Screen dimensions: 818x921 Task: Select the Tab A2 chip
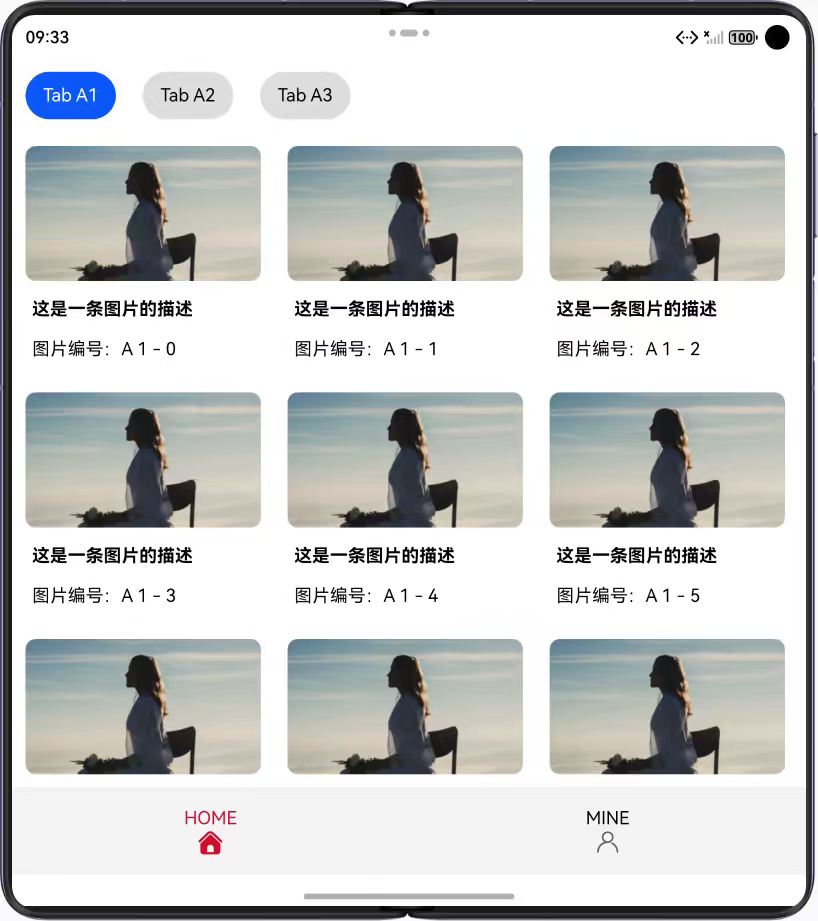[x=187, y=95]
